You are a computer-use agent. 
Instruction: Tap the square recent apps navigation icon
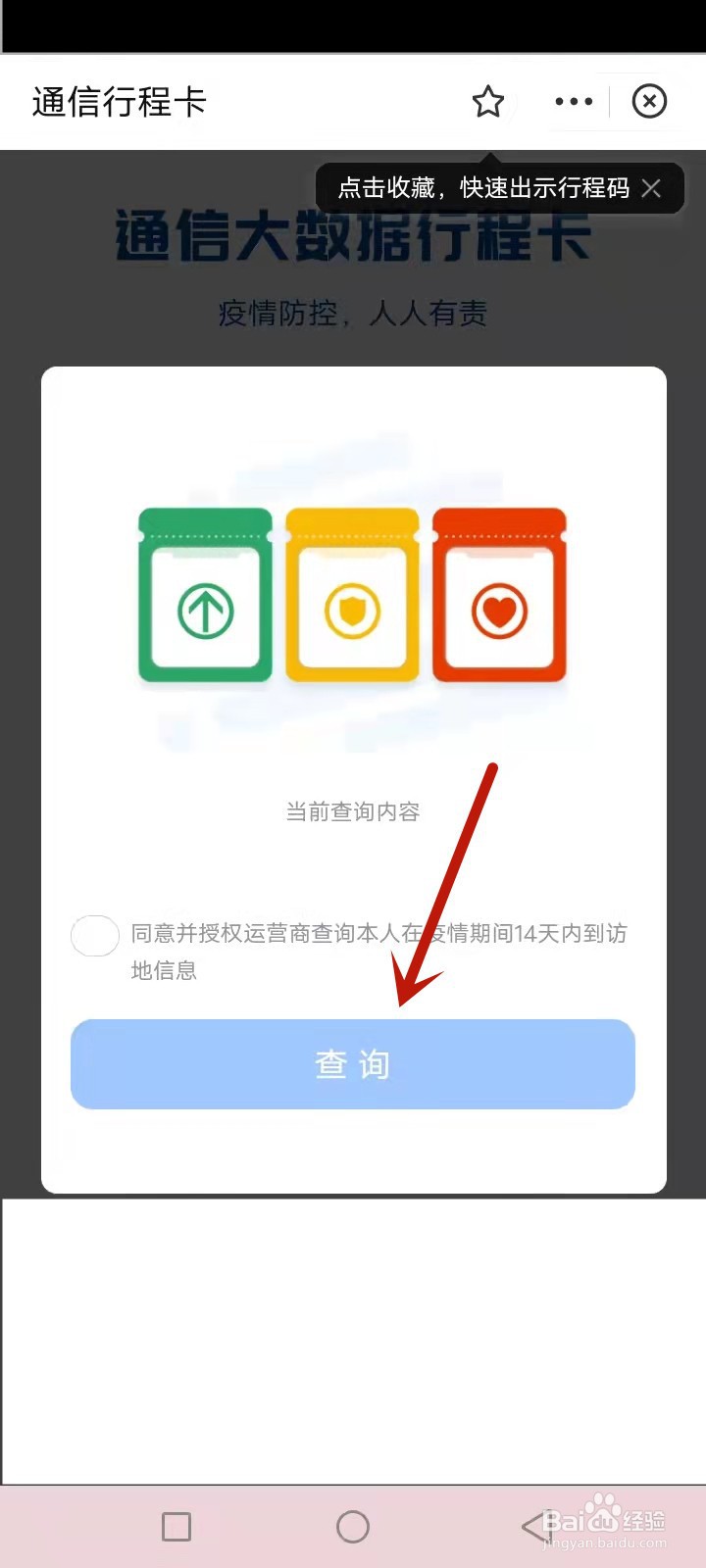[176, 1527]
